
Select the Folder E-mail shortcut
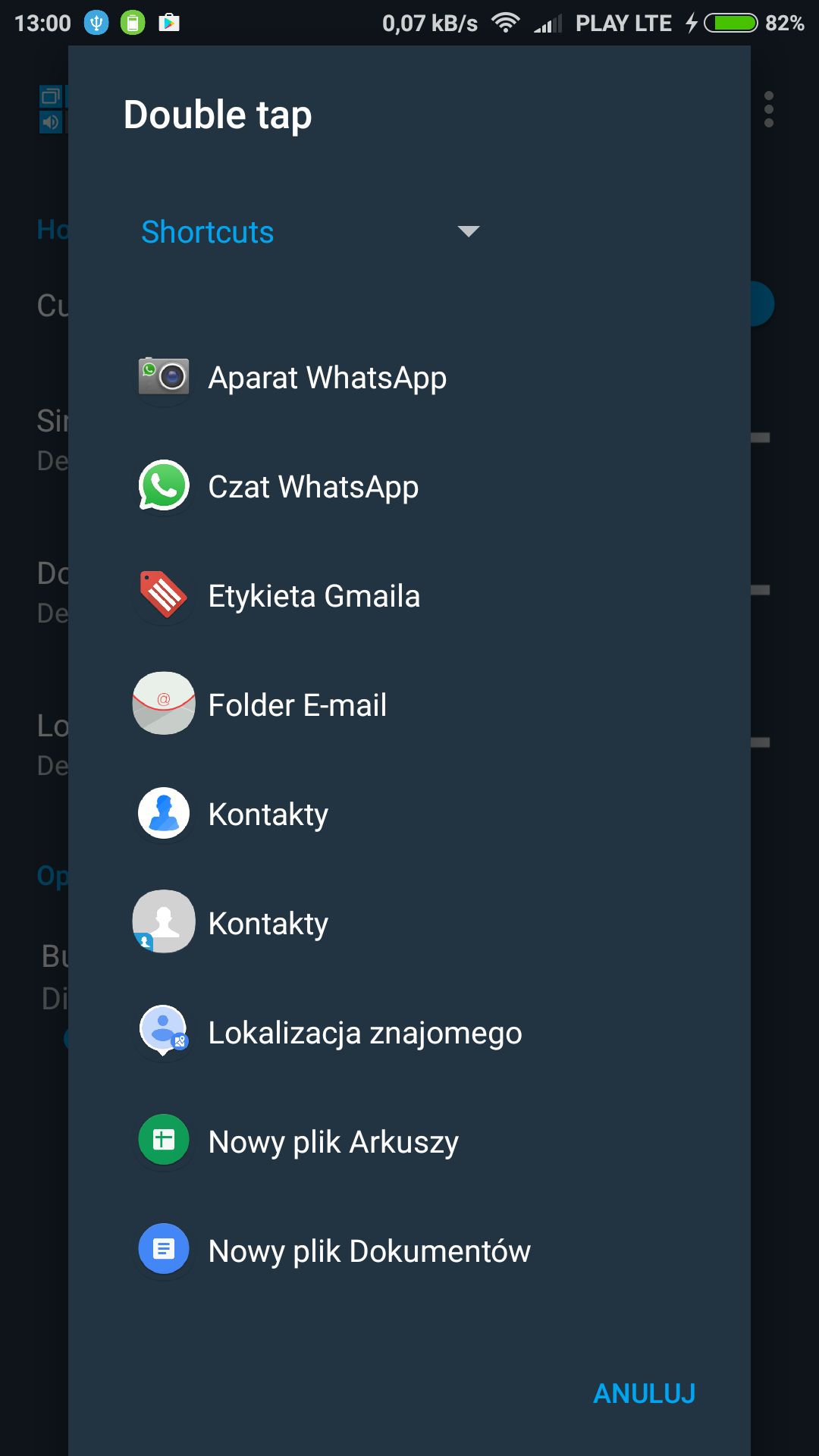coord(409,704)
